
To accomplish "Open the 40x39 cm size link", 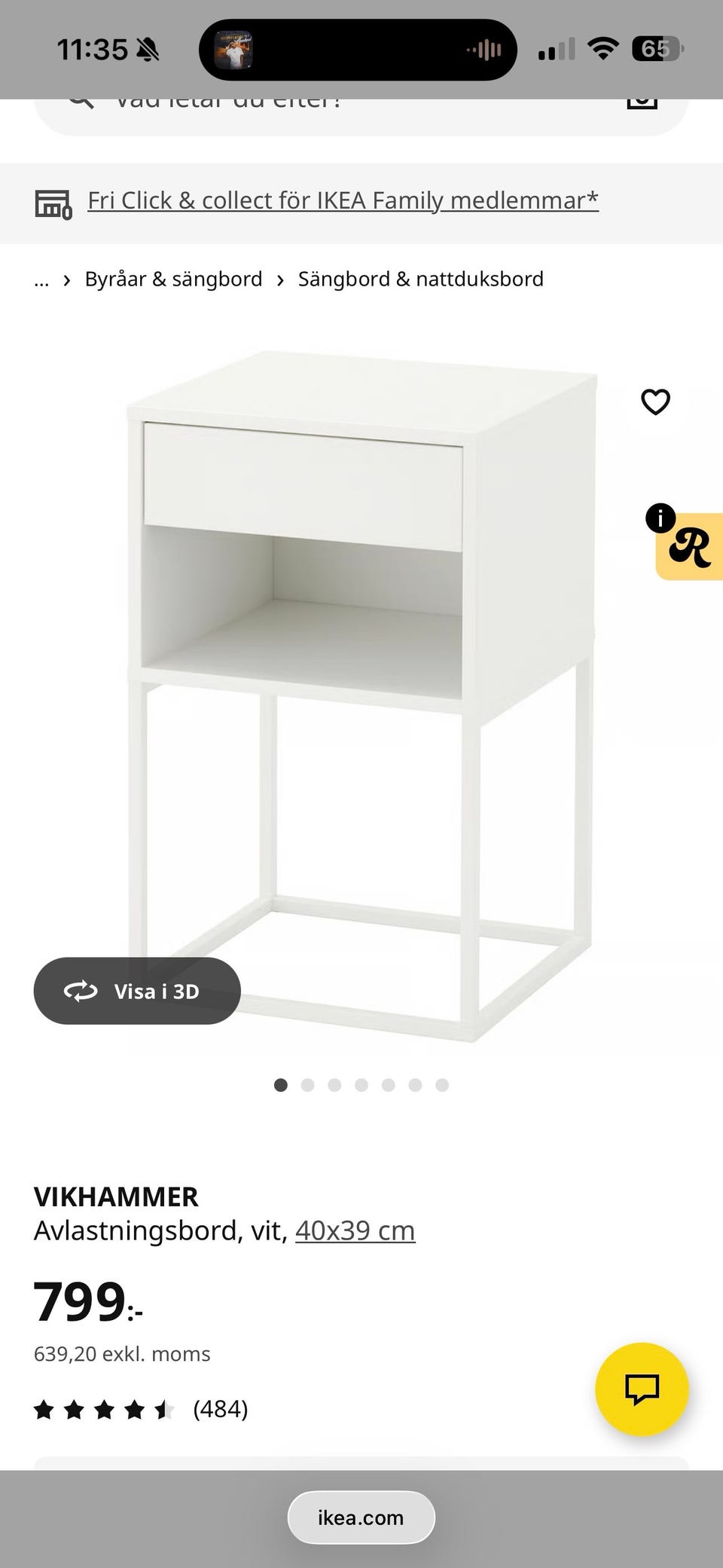I will (355, 1230).
